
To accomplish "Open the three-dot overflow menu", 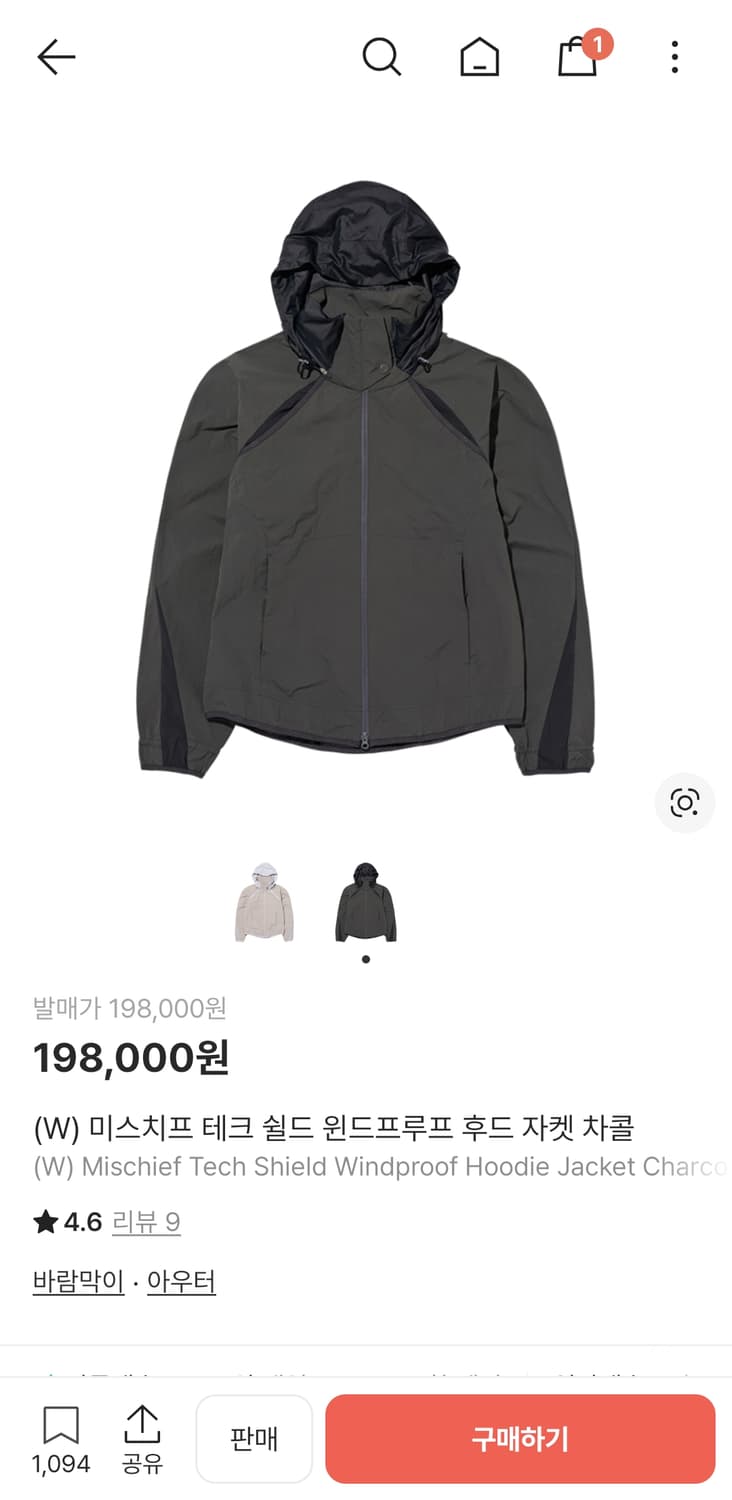I will pyautogui.click(x=675, y=57).
